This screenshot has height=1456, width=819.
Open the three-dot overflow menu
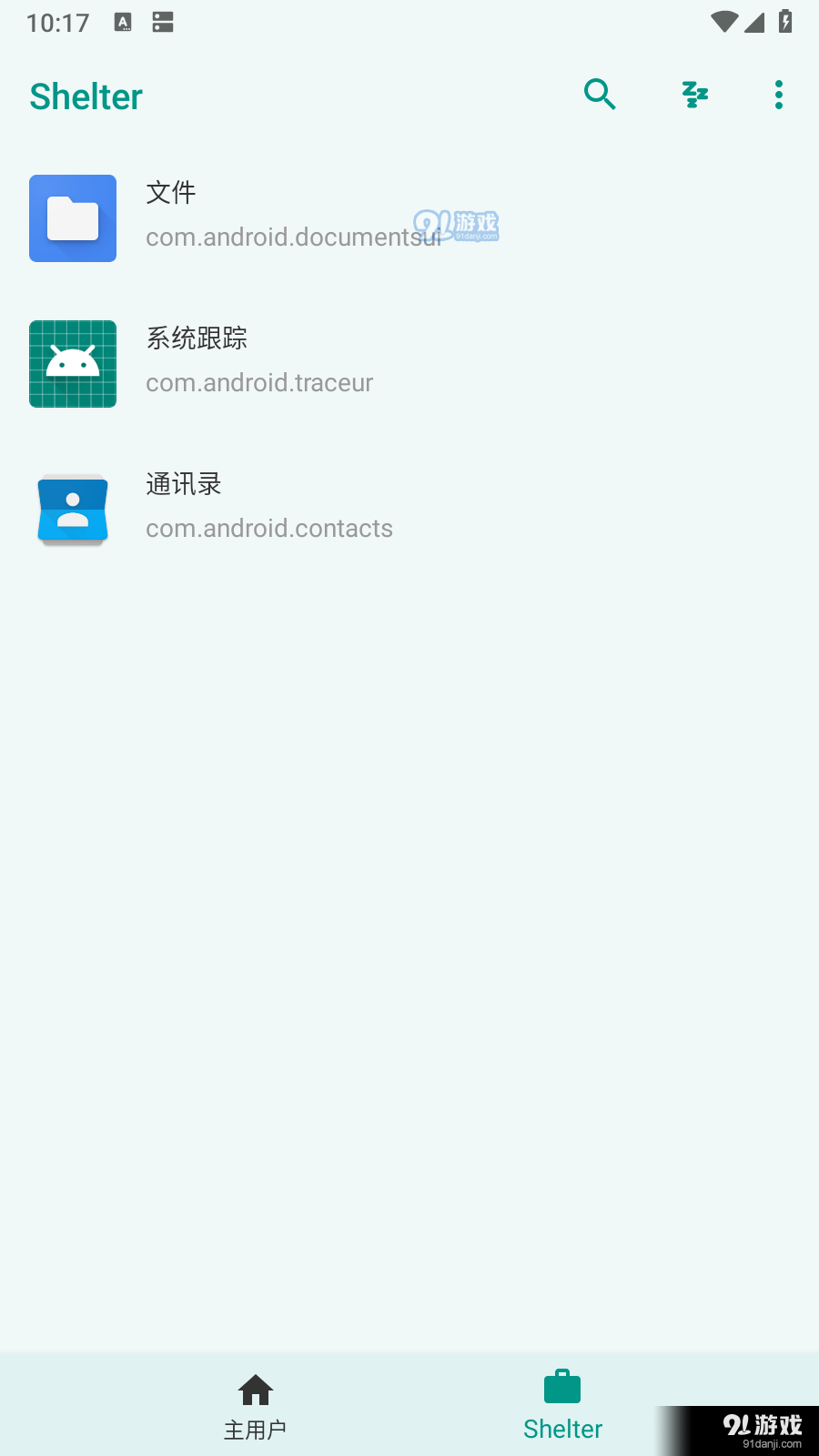pyautogui.click(x=778, y=94)
